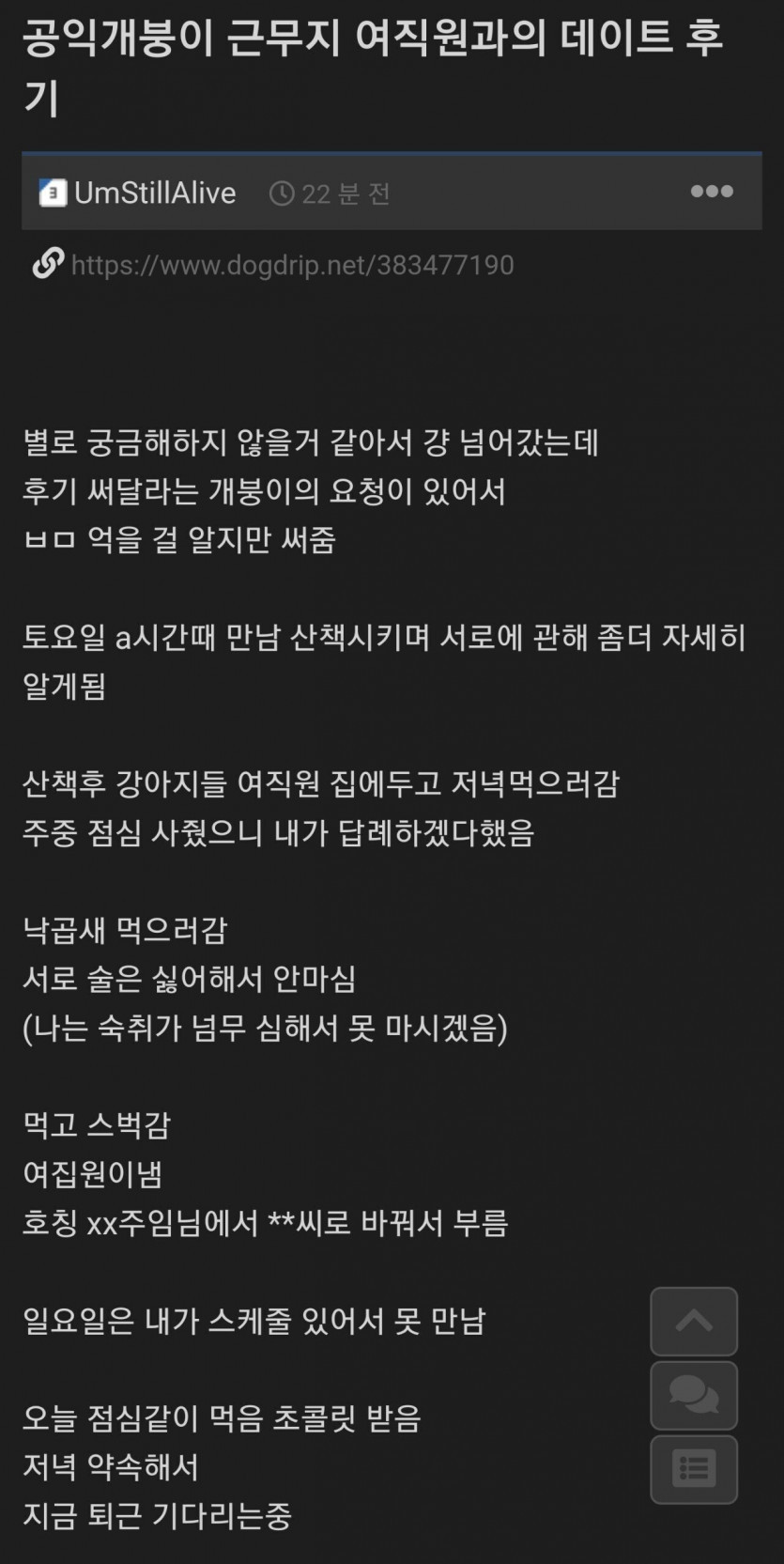
Task: Open the post list button
Action: coord(694,1469)
